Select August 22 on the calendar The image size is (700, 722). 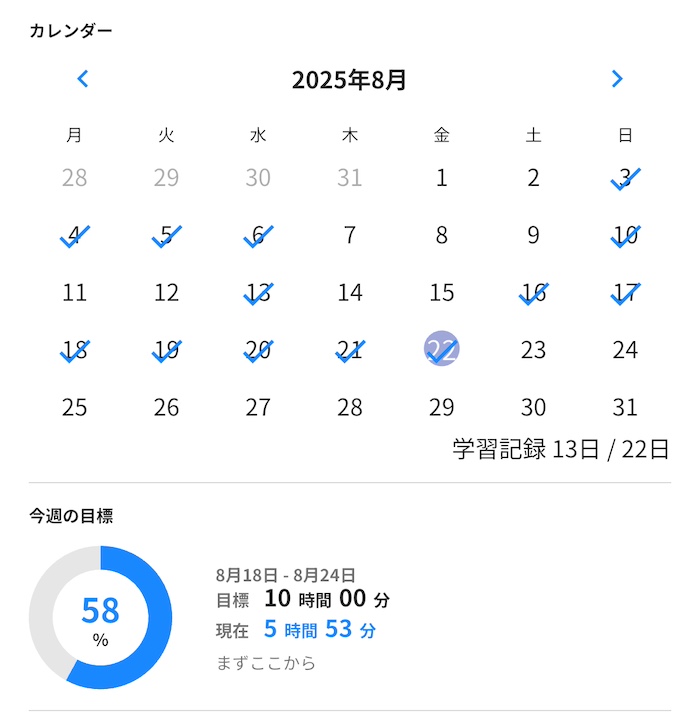(x=442, y=350)
